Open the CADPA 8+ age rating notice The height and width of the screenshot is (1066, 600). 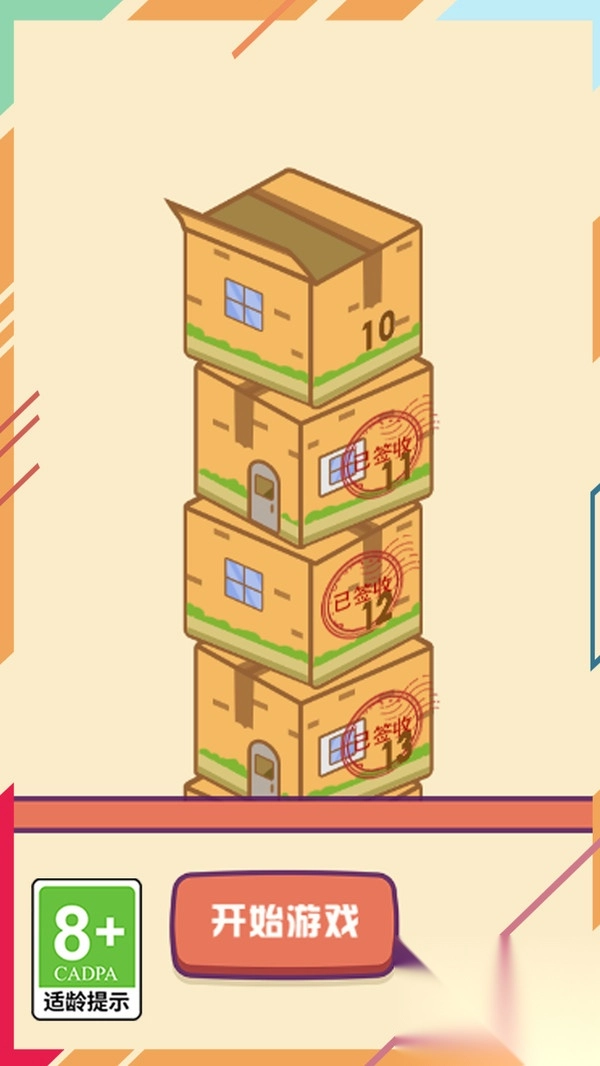[87, 949]
